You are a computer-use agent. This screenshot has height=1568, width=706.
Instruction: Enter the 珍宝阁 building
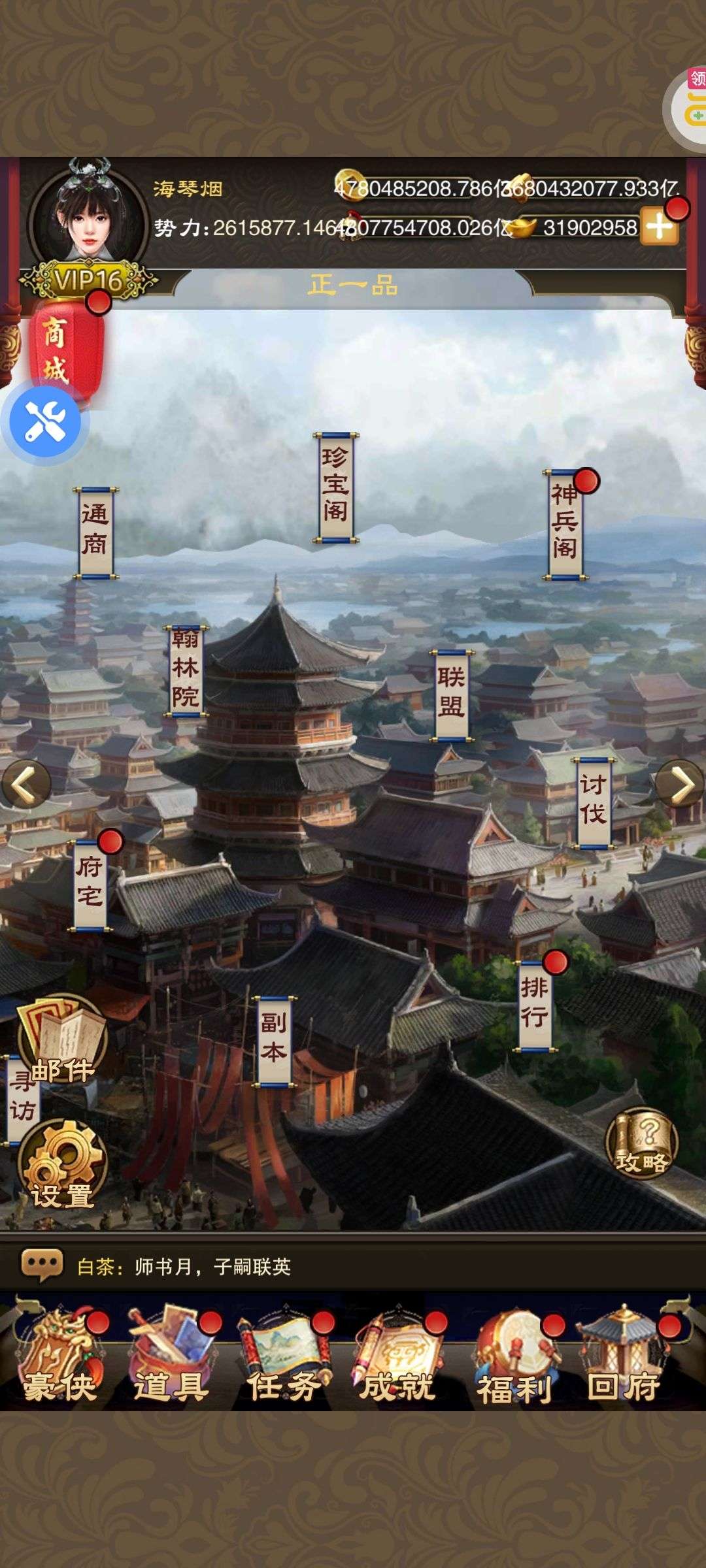(335, 487)
